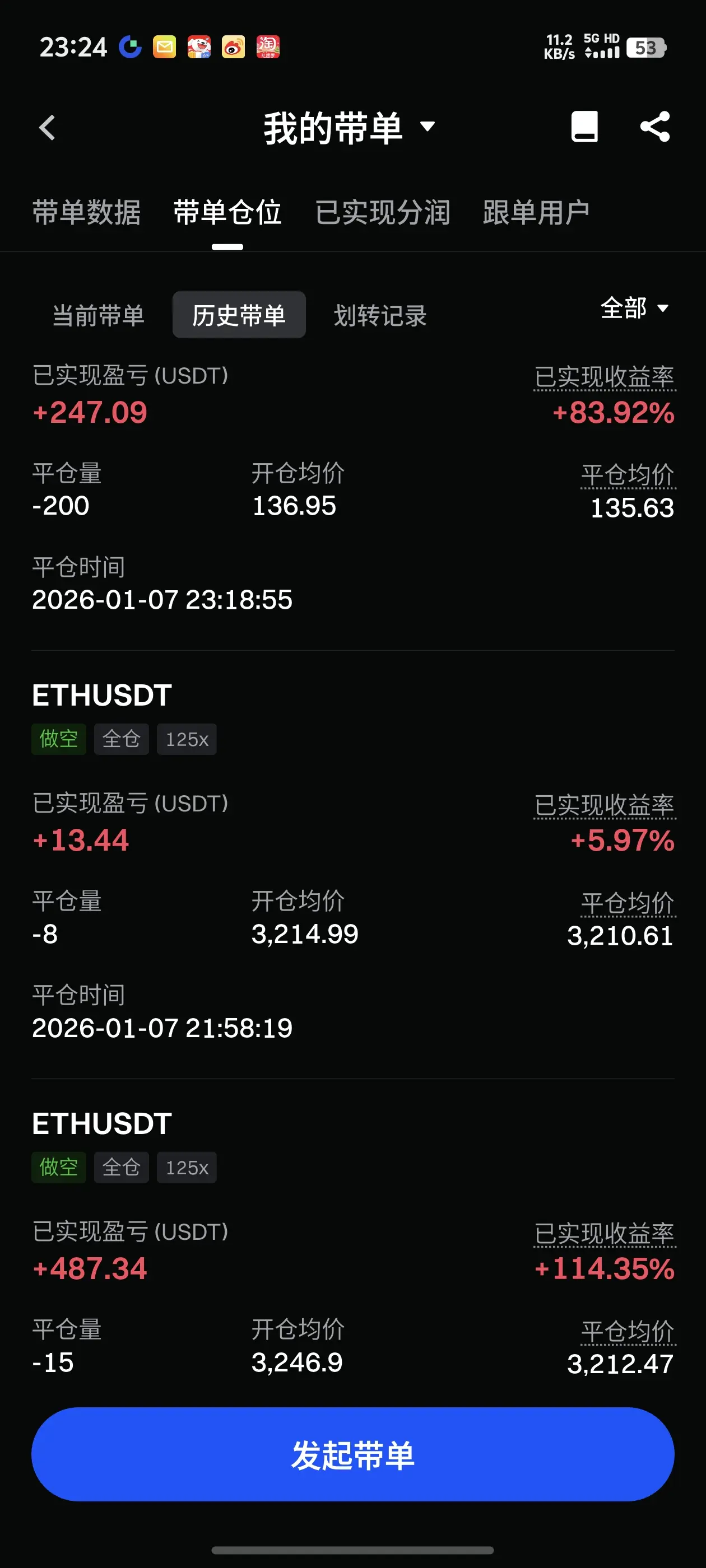The image size is (706, 1568).
Task: Switch to the 已实现分润 tab
Action: [x=383, y=212]
